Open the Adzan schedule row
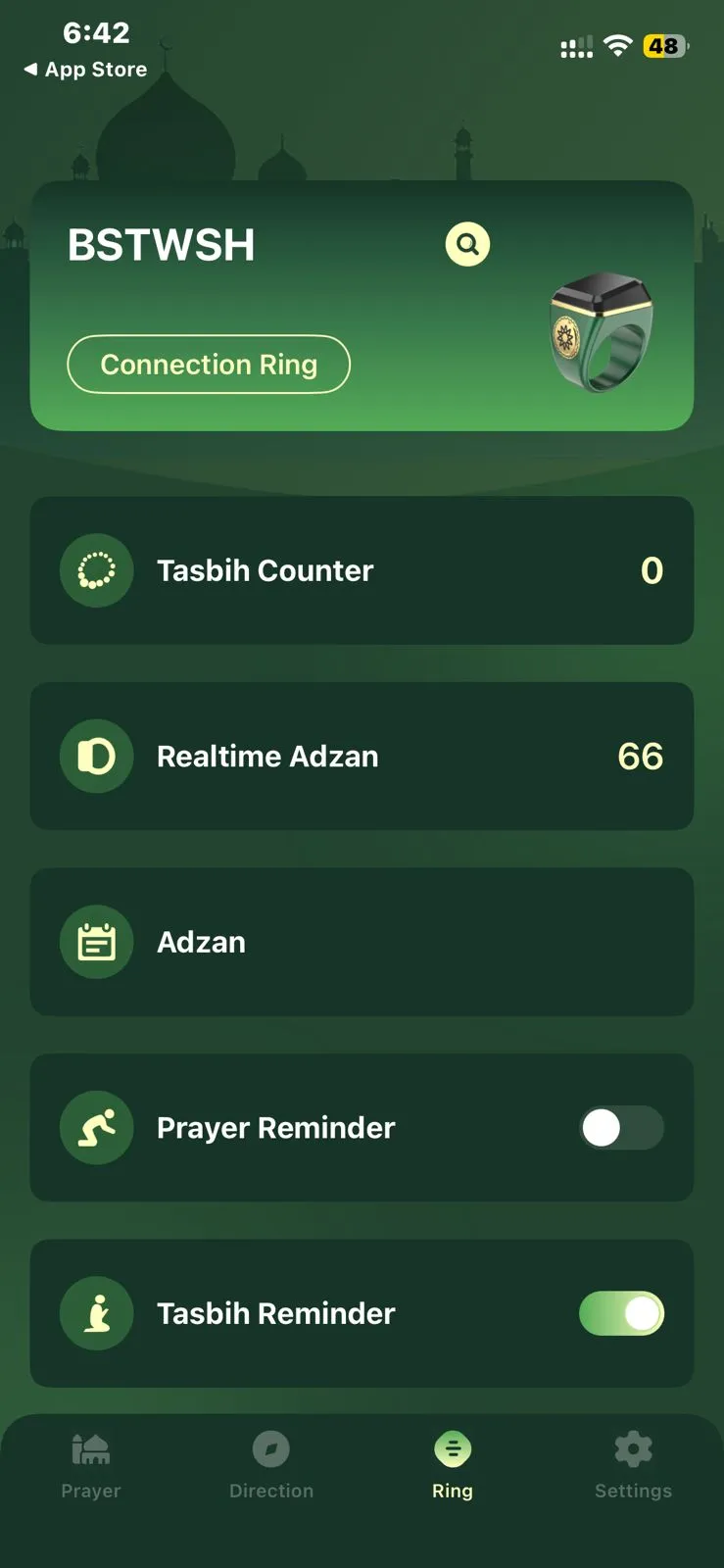The image size is (724, 1568). 362,942
